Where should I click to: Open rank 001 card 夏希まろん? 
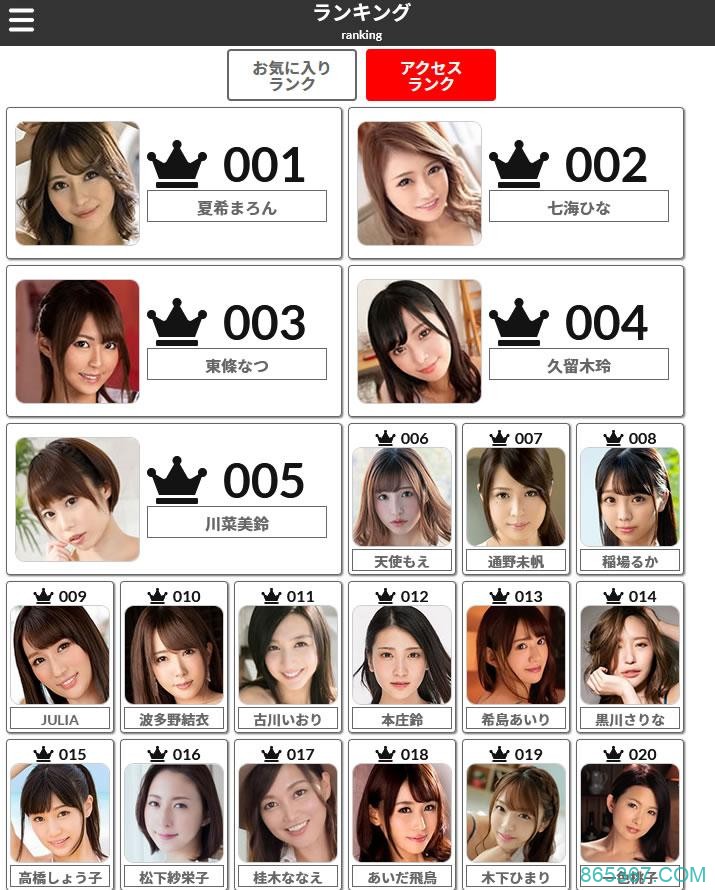click(174, 183)
